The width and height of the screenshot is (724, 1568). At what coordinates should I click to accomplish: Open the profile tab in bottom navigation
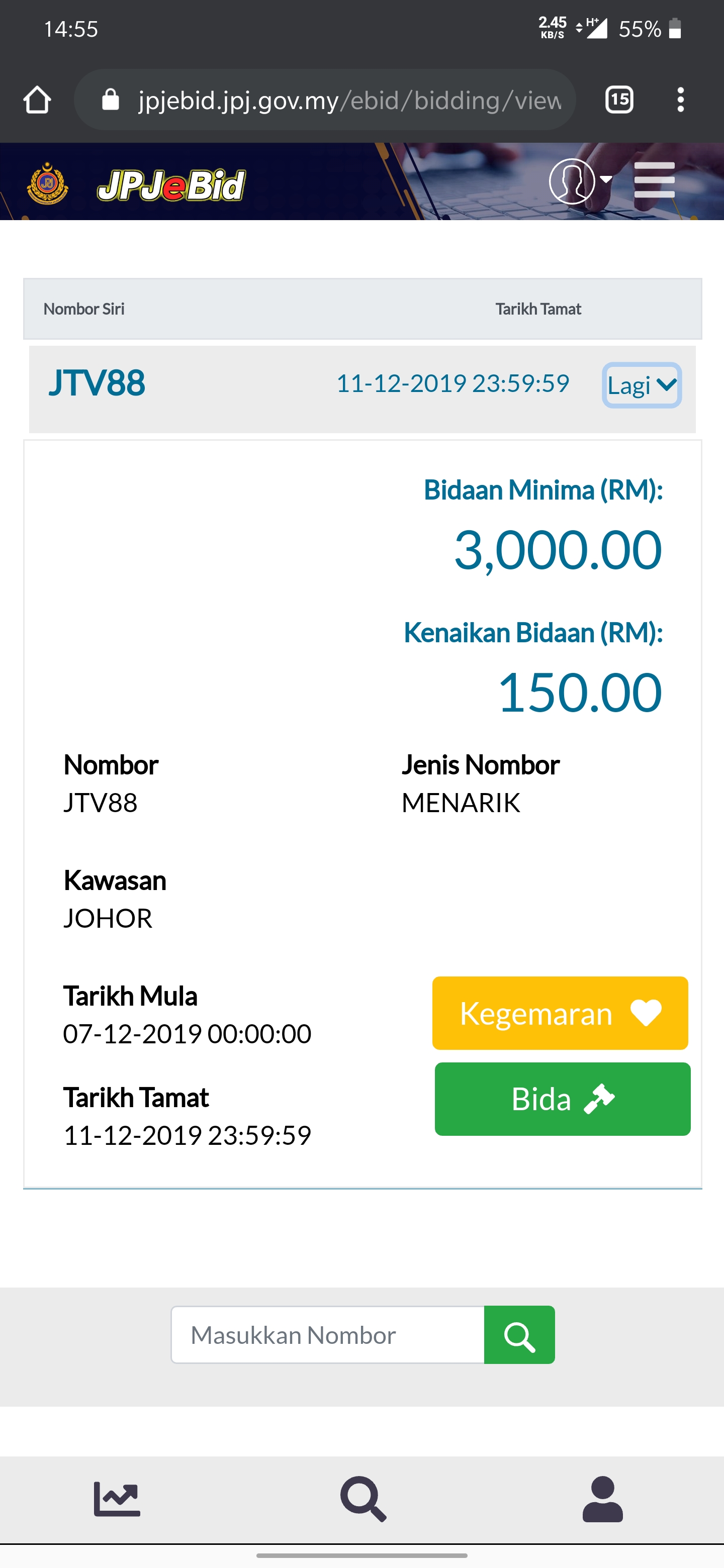click(x=603, y=1499)
